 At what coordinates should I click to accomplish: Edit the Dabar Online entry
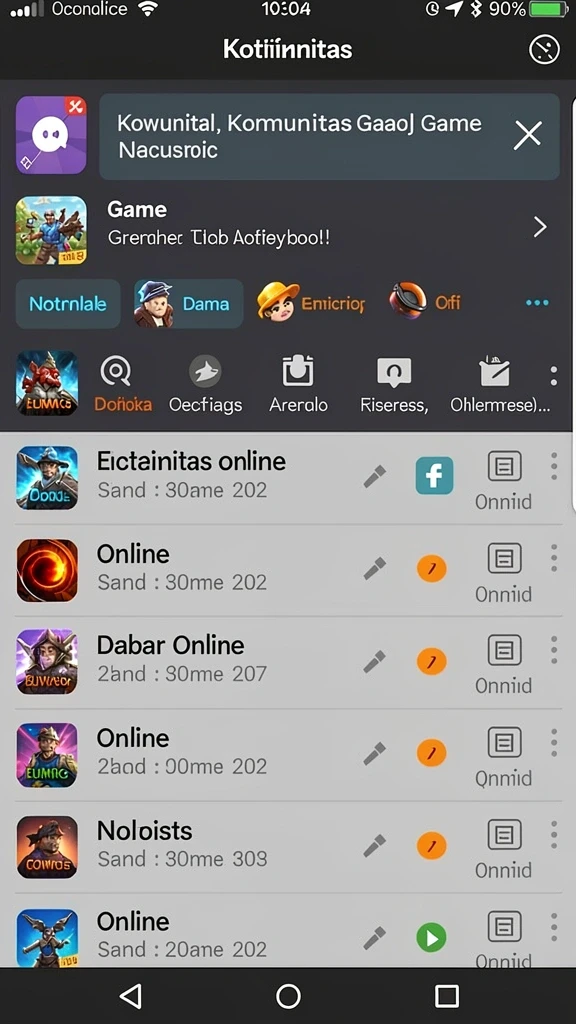[375, 662]
